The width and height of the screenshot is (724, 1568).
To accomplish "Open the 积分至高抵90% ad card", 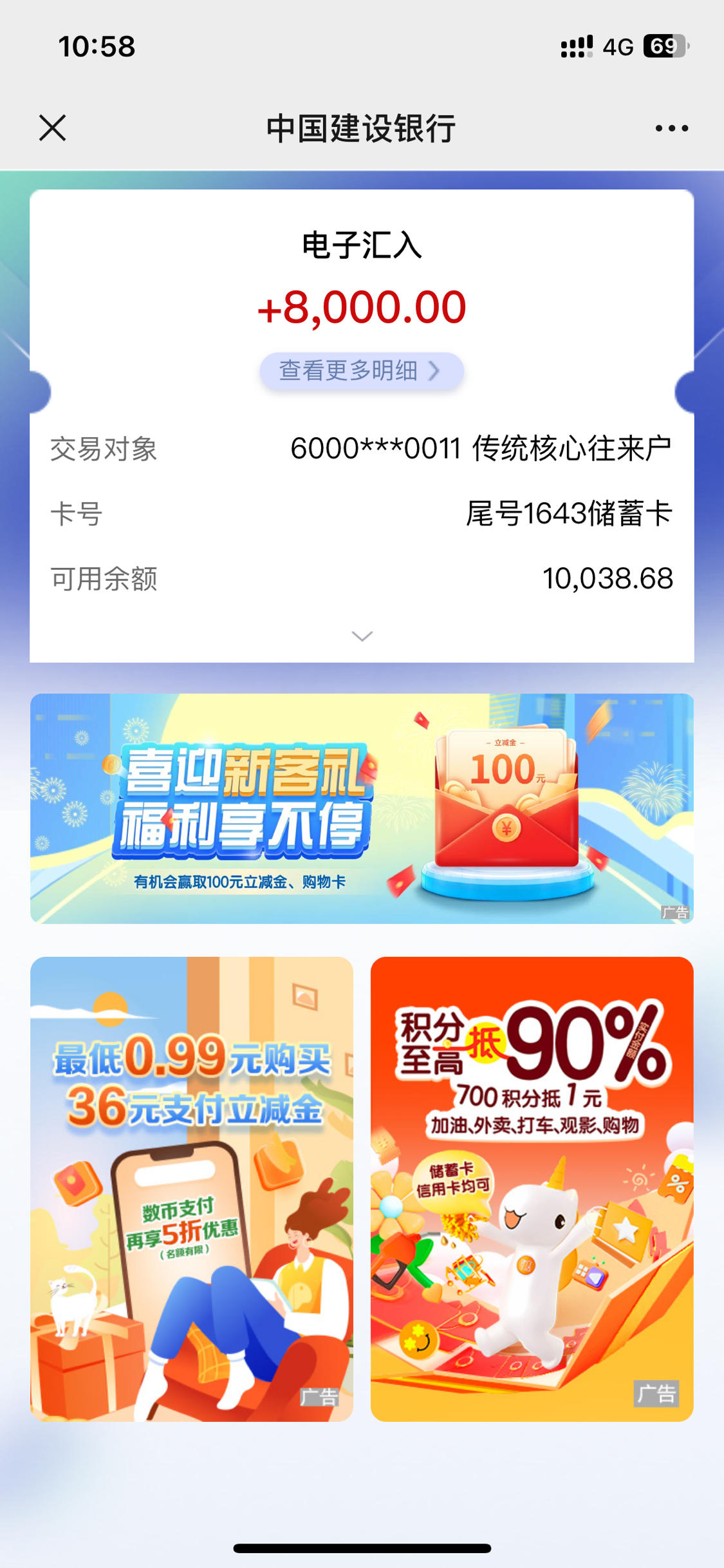I will click(532, 1189).
